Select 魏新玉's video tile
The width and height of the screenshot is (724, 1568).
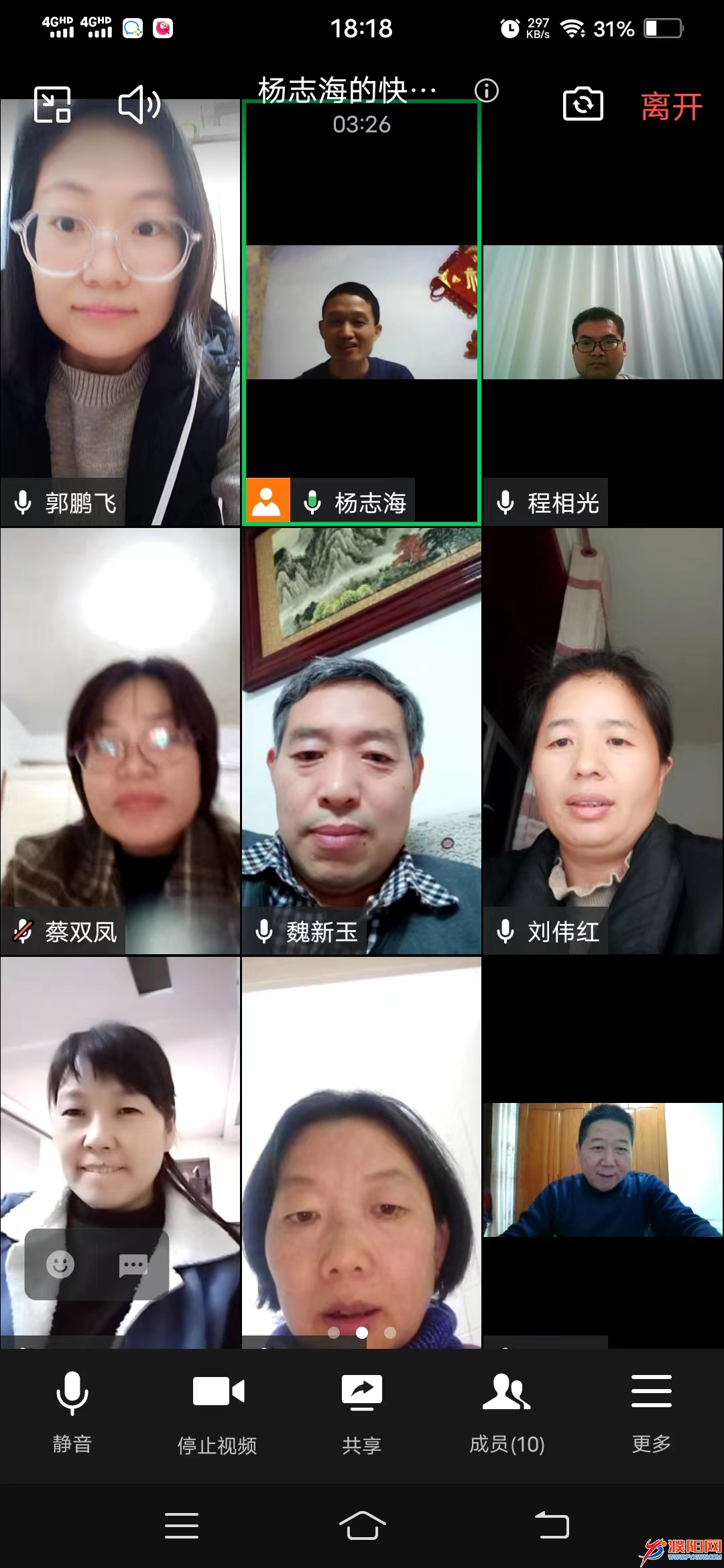(x=361, y=740)
